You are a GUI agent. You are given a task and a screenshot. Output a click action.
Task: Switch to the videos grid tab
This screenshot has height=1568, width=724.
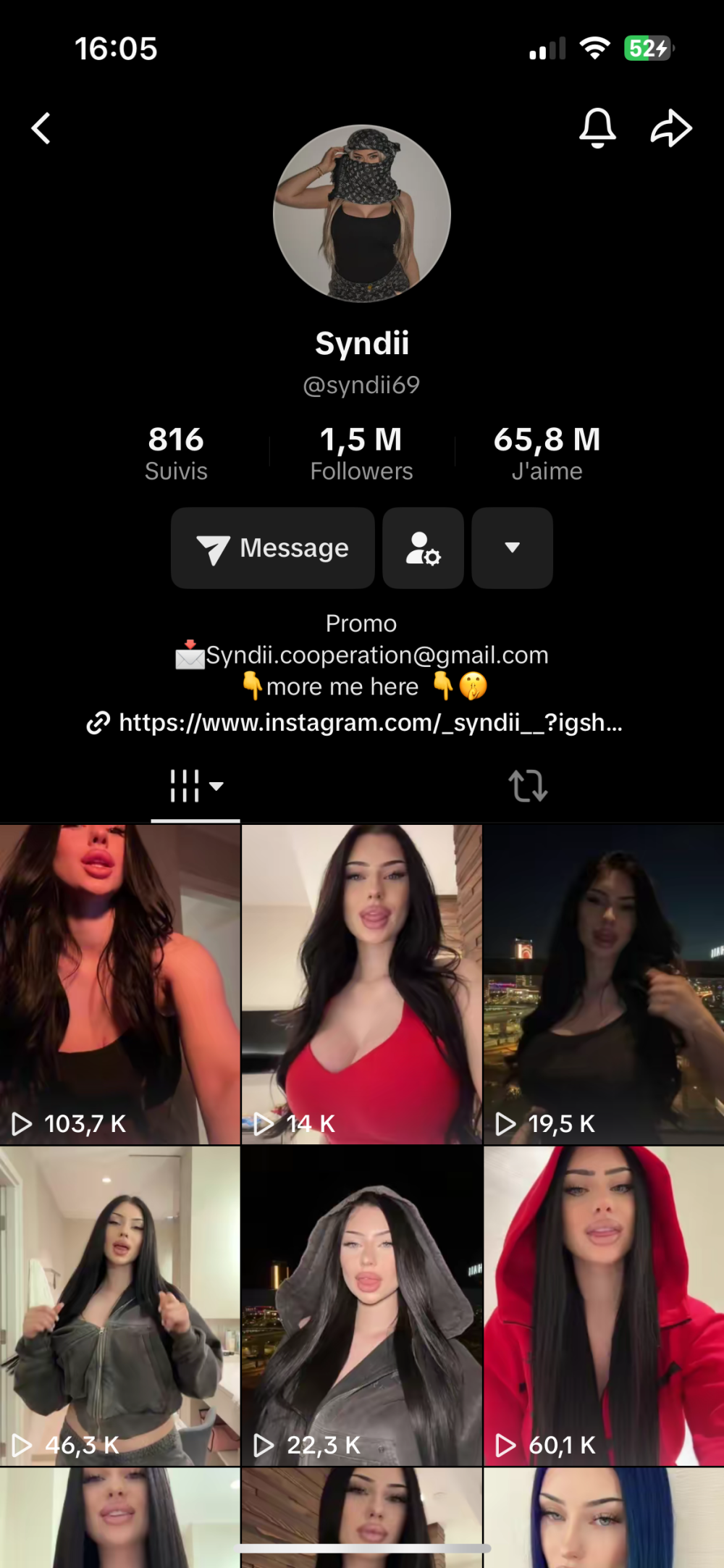(x=195, y=786)
